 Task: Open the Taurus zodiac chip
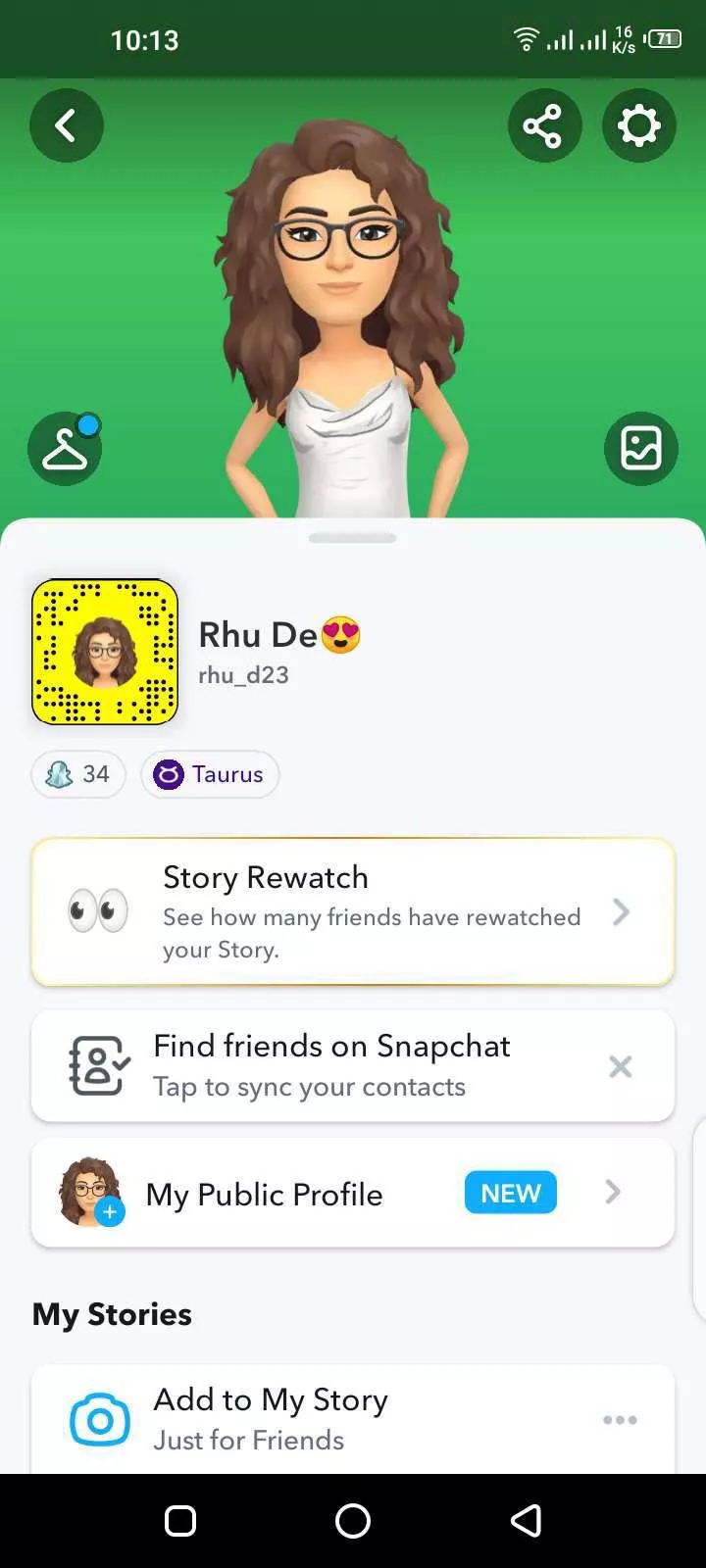pos(210,774)
